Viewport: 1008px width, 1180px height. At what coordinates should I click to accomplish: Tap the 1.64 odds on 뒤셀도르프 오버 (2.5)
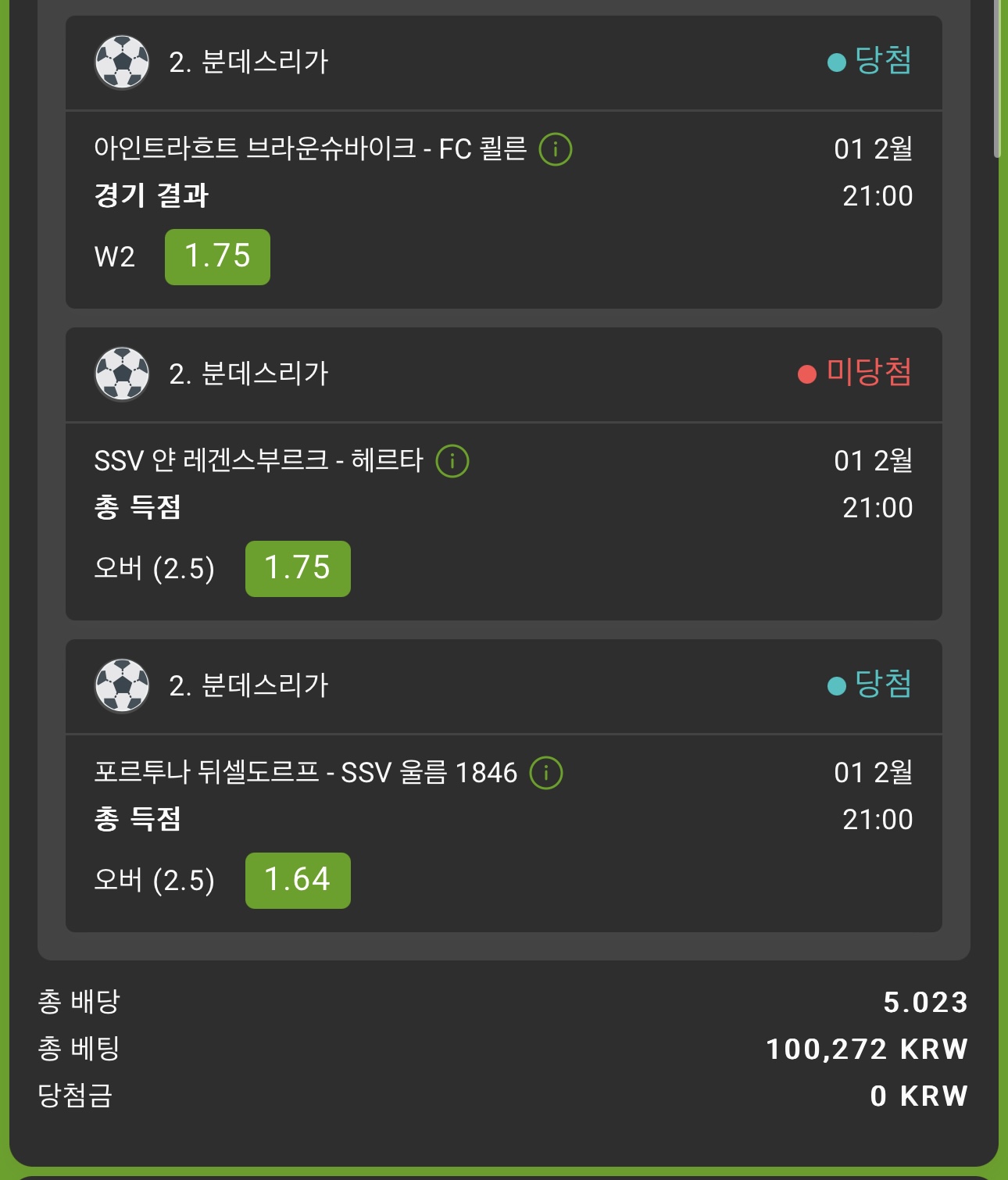click(x=298, y=880)
